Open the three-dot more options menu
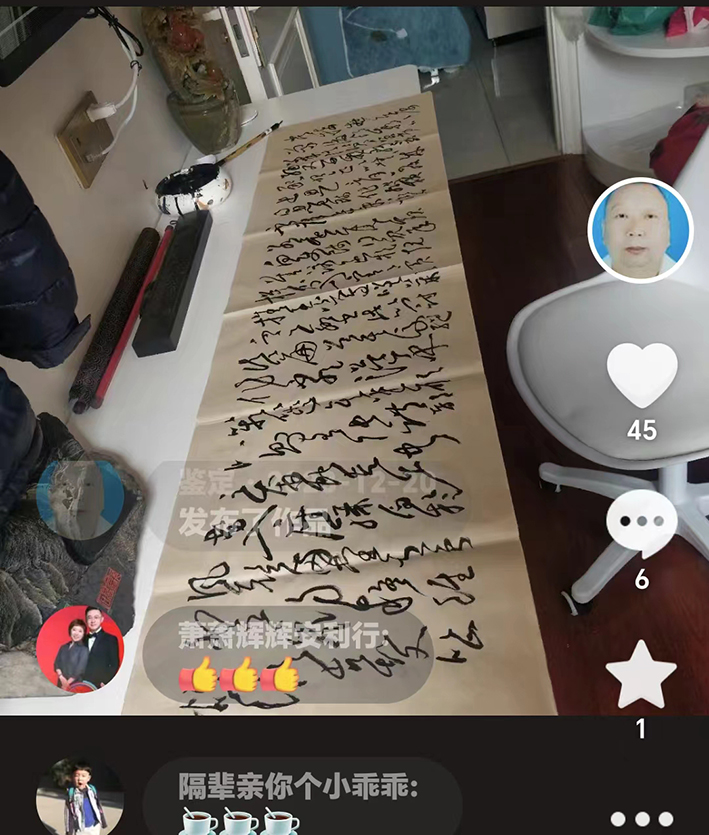The height and width of the screenshot is (835, 709). click(642, 818)
